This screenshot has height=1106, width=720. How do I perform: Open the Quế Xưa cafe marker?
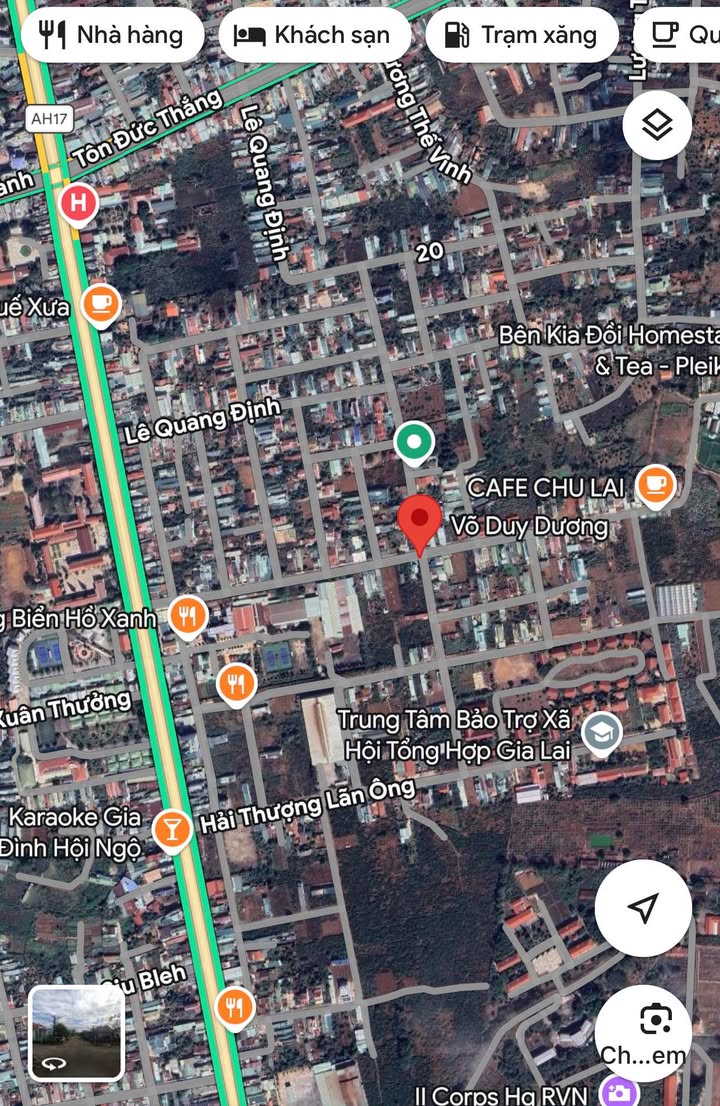click(x=100, y=303)
